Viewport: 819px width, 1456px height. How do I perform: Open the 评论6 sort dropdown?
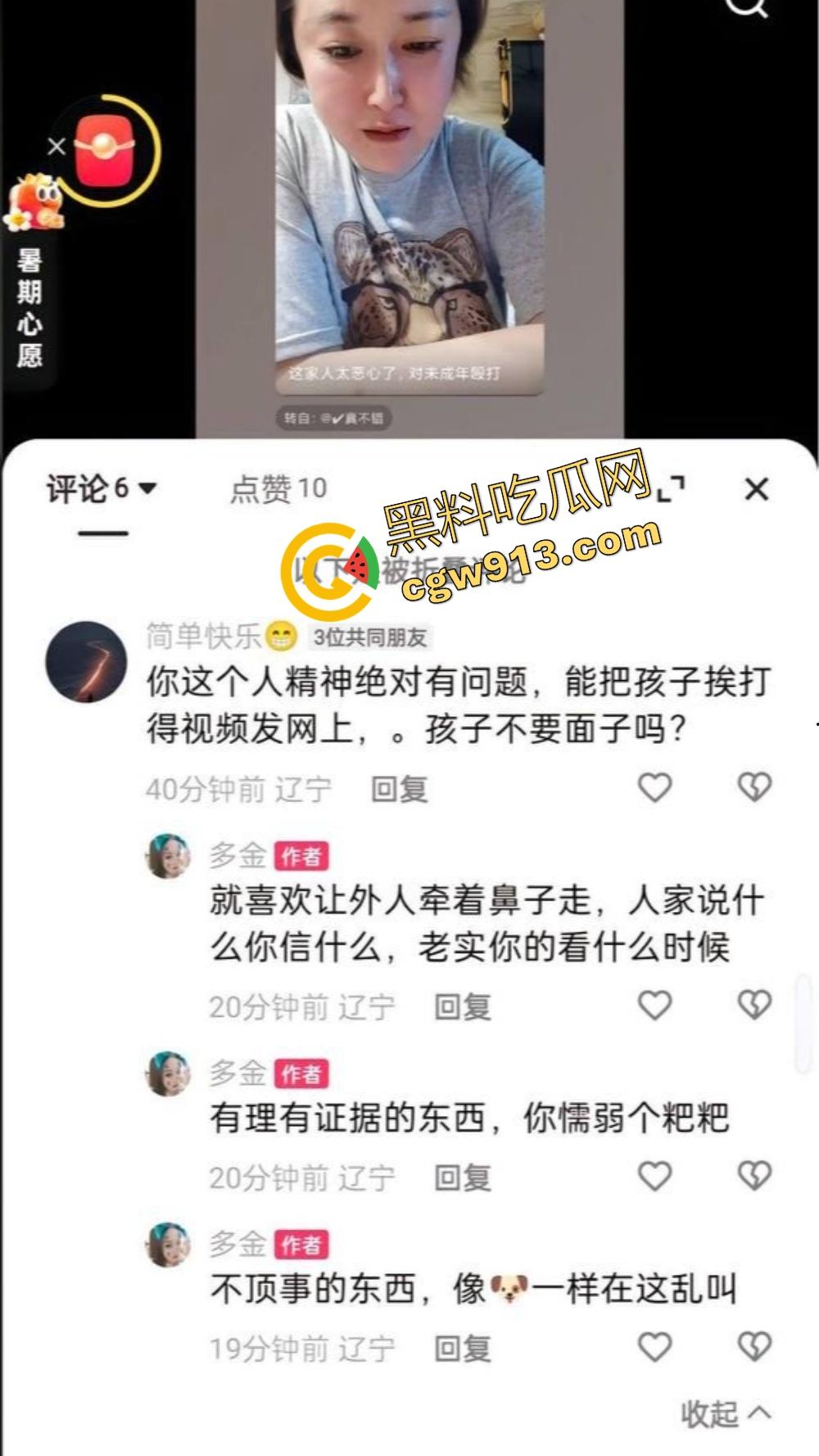coord(97,488)
